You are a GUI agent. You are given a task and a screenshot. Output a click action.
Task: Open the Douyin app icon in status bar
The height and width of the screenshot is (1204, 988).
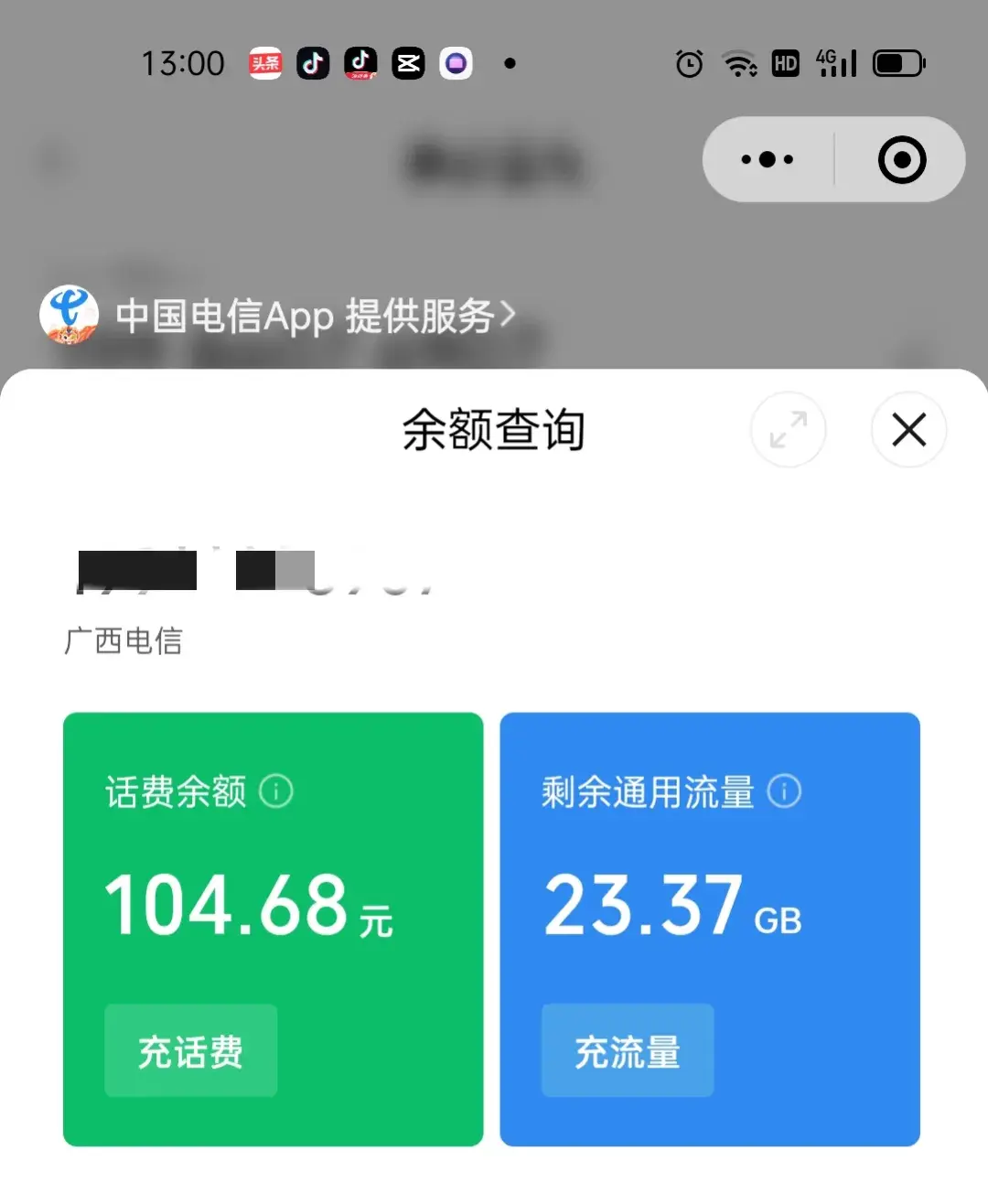pos(313,62)
